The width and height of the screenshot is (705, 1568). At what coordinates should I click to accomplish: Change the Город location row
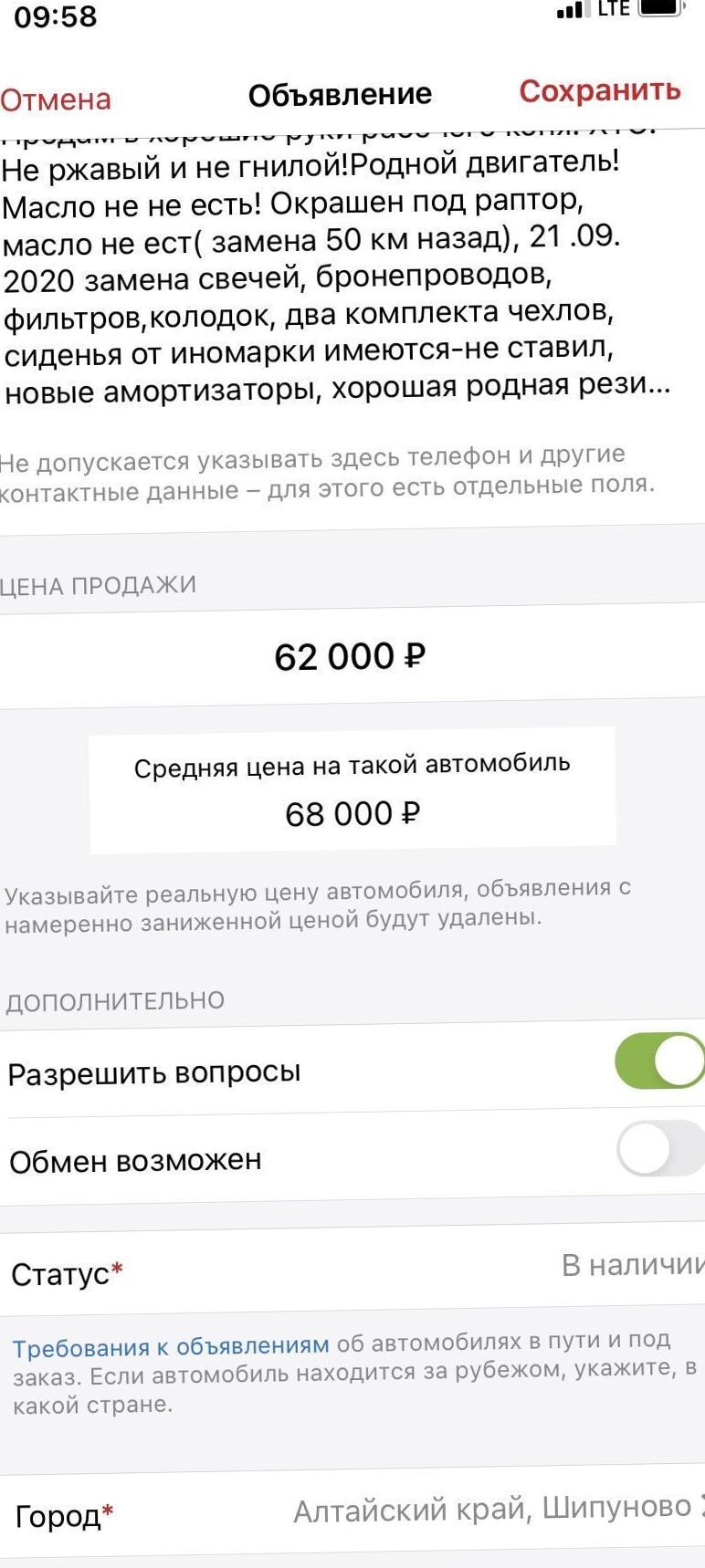pos(352,1511)
